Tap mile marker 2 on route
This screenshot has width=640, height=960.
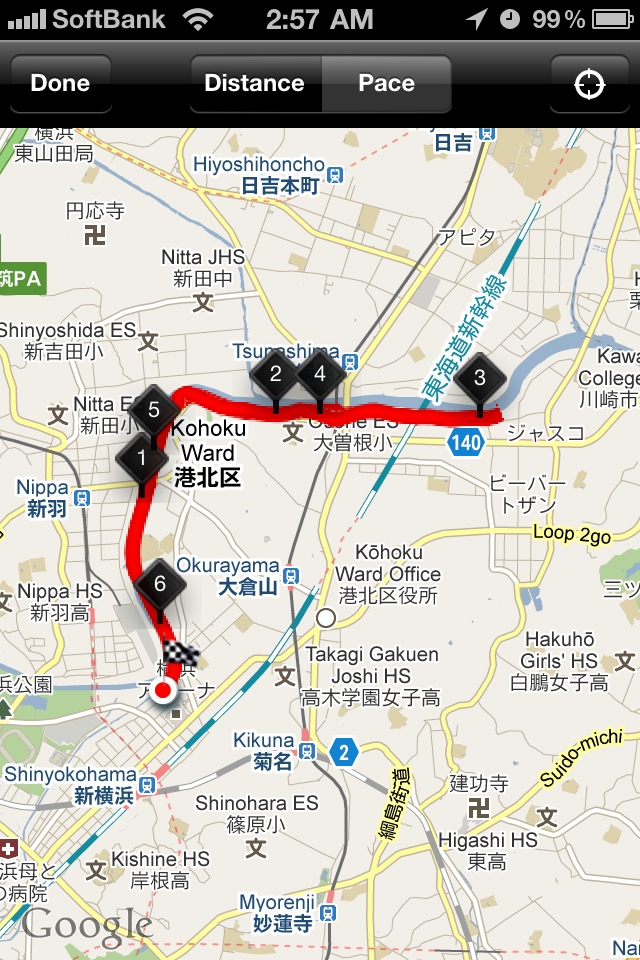click(x=275, y=376)
